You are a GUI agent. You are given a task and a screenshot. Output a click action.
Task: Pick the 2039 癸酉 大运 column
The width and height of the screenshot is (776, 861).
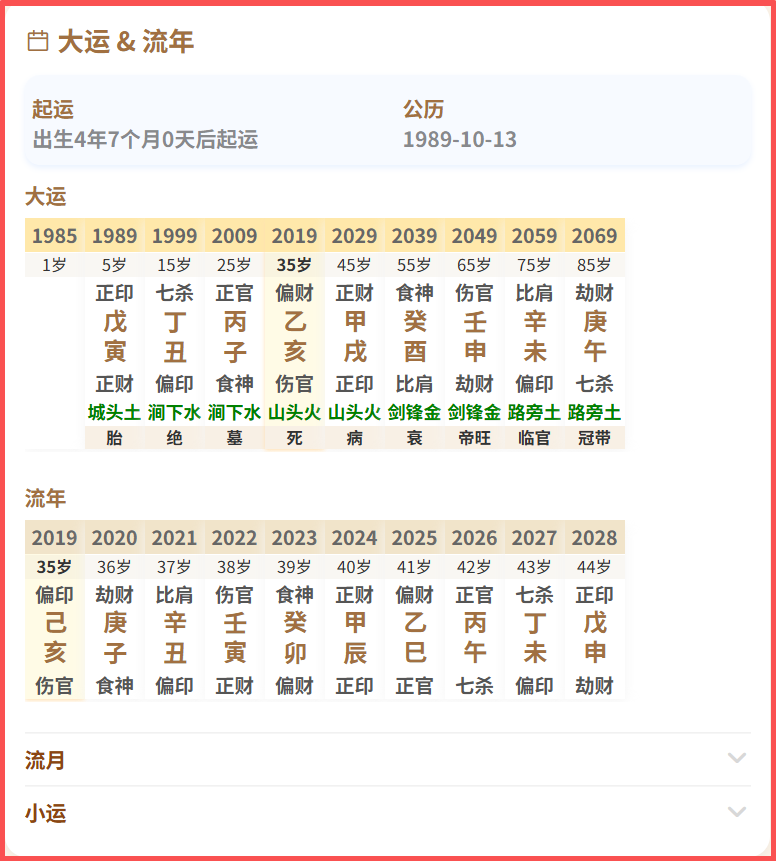click(414, 336)
